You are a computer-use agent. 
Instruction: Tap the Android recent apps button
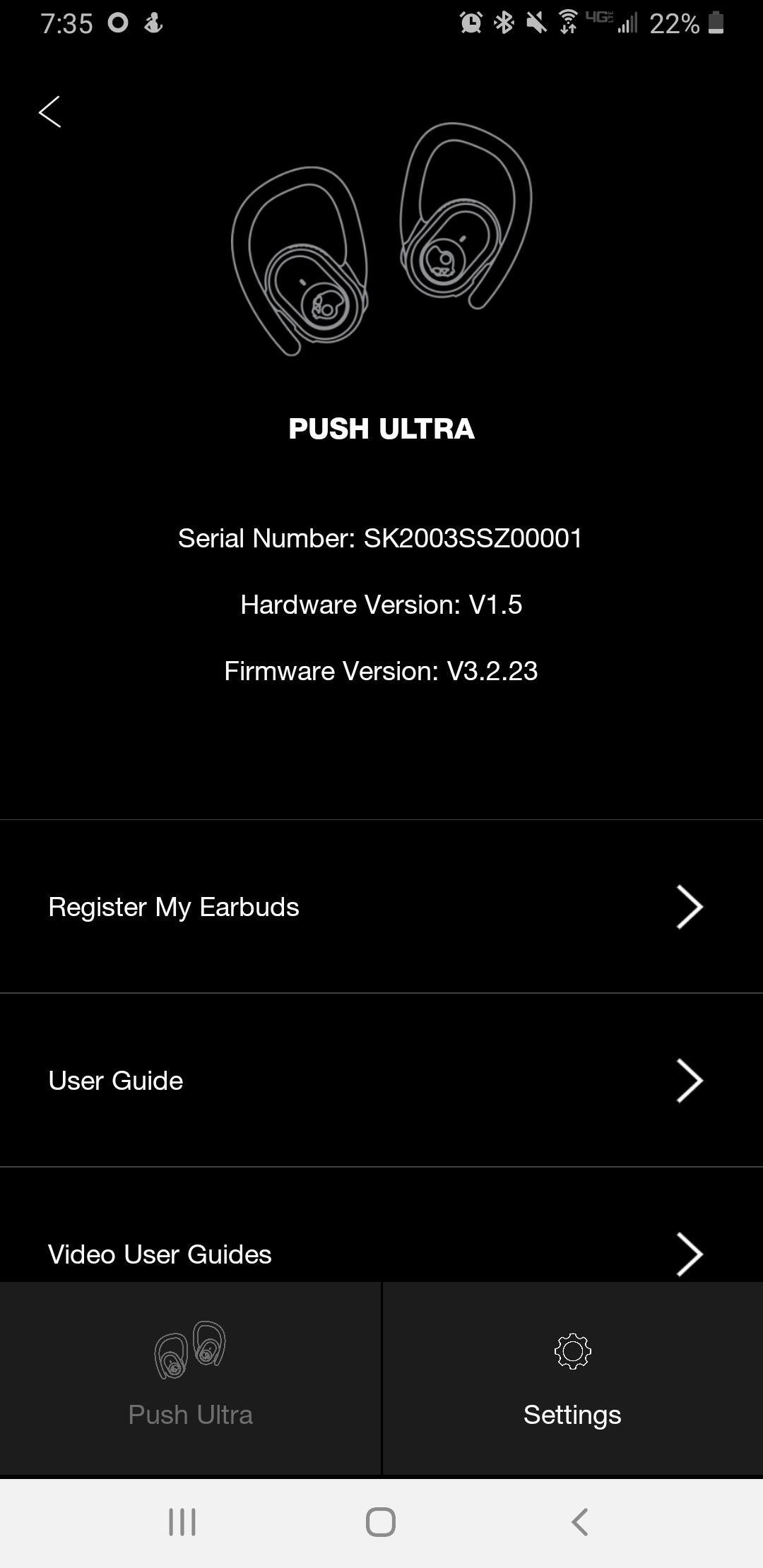click(182, 1523)
